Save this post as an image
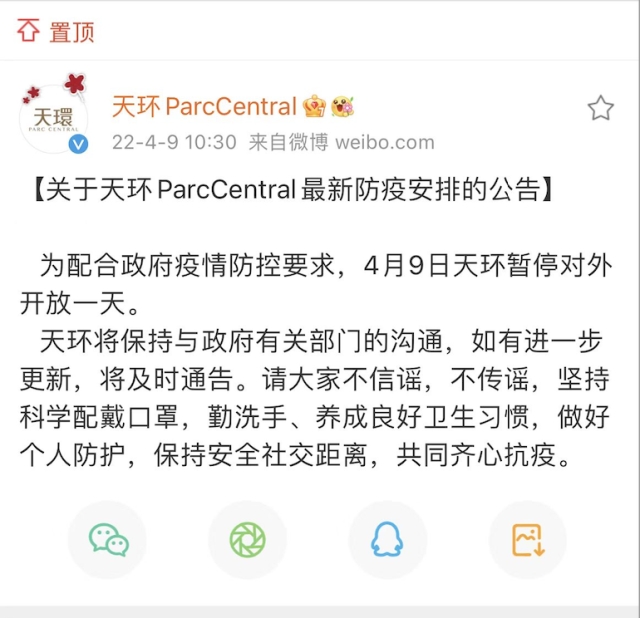The height and width of the screenshot is (618, 640). pyautogui.click(x=527, y=540)
